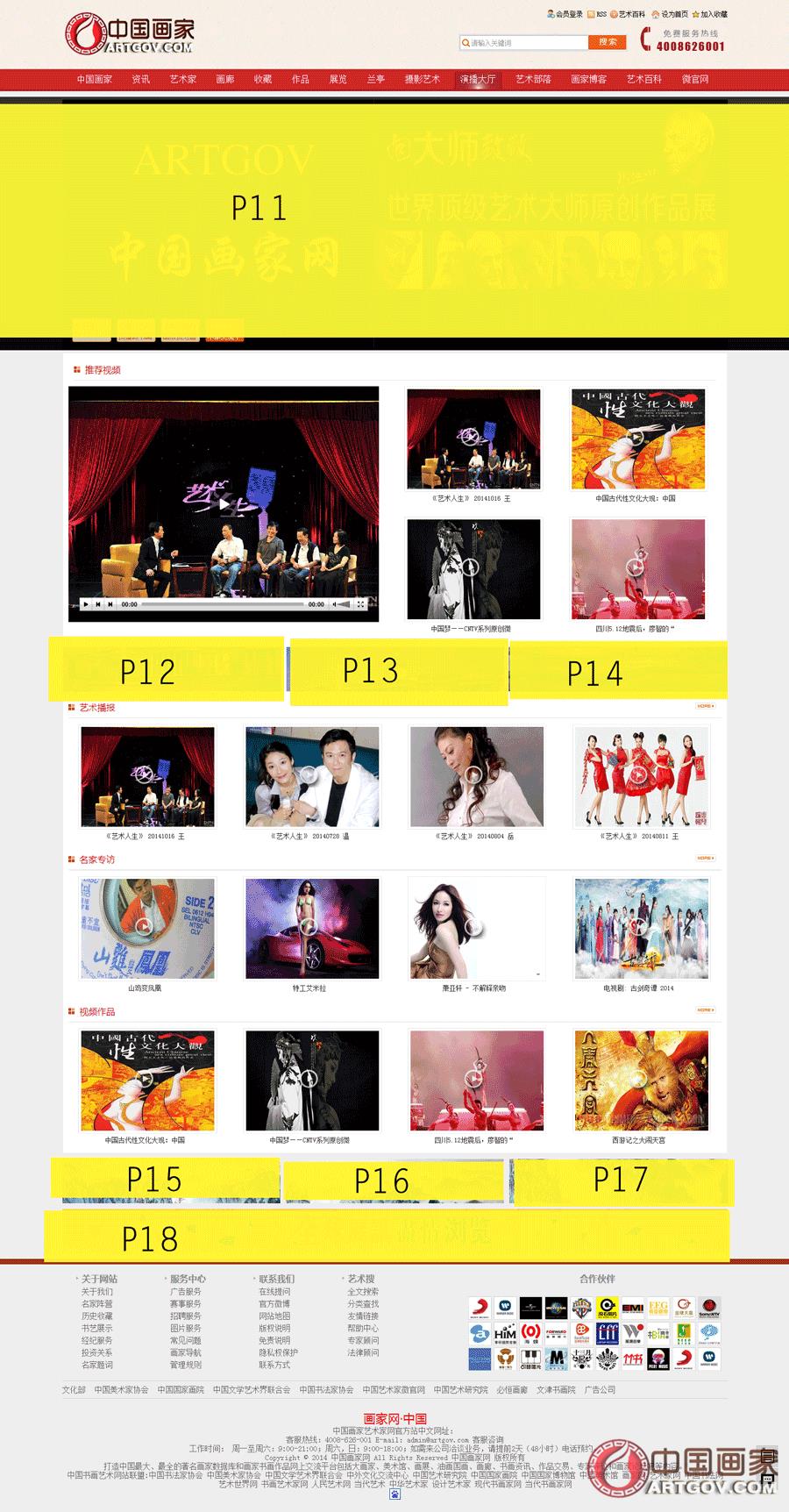Open the 中国梦 CNTV系列原创 video thumbnail

click(x=473, y=569)
